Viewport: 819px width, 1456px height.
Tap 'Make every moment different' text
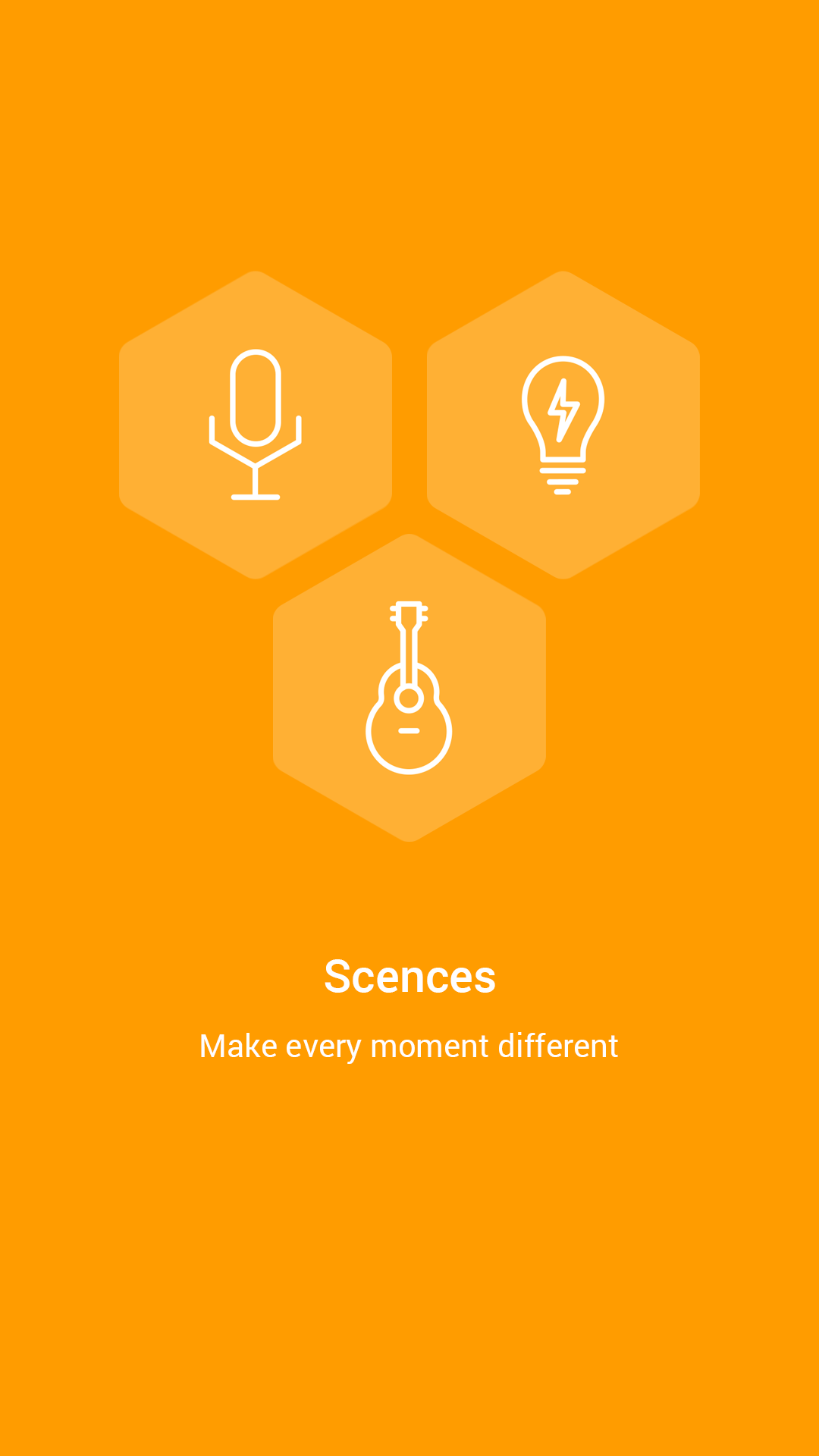click(x=409, y=1046)
